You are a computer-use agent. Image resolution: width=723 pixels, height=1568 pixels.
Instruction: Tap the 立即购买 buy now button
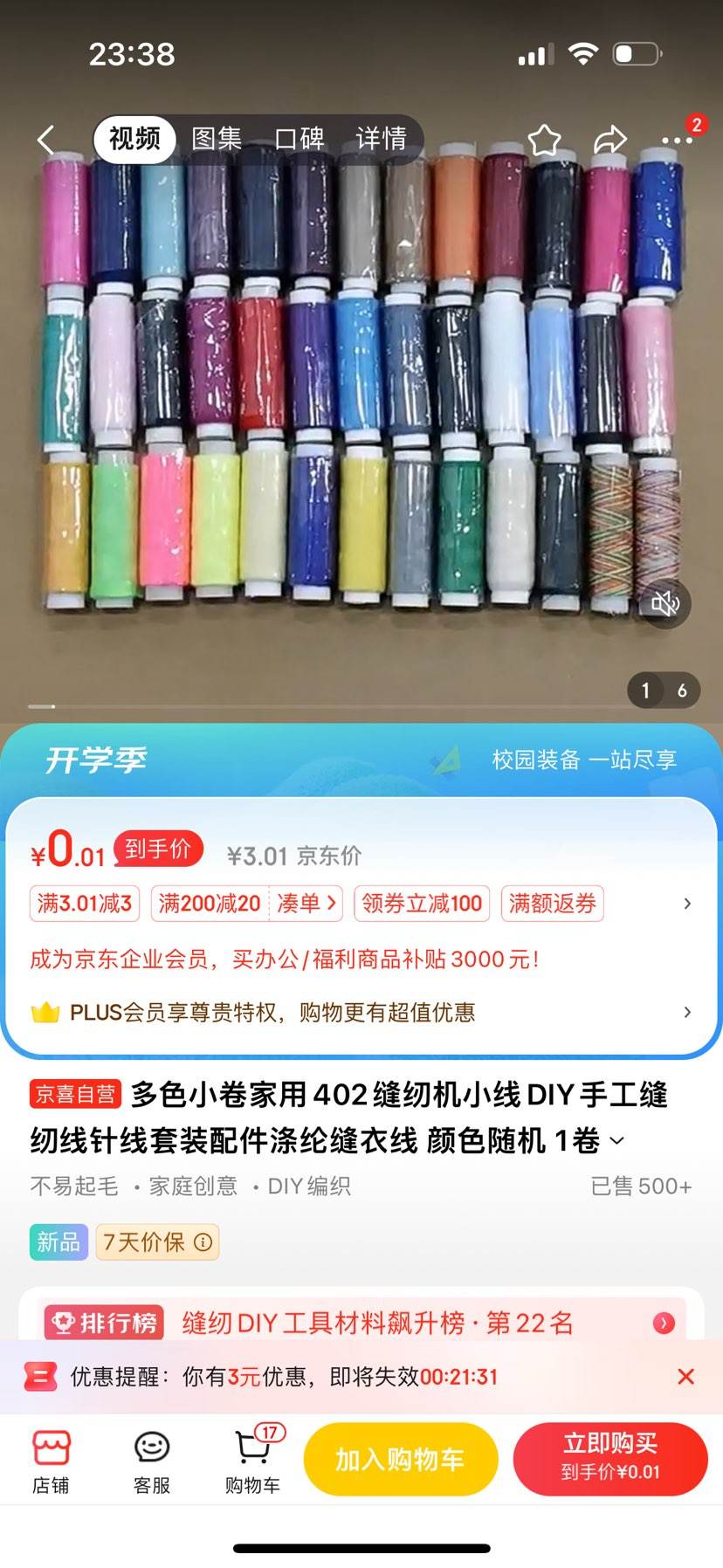coord(610,1458)
